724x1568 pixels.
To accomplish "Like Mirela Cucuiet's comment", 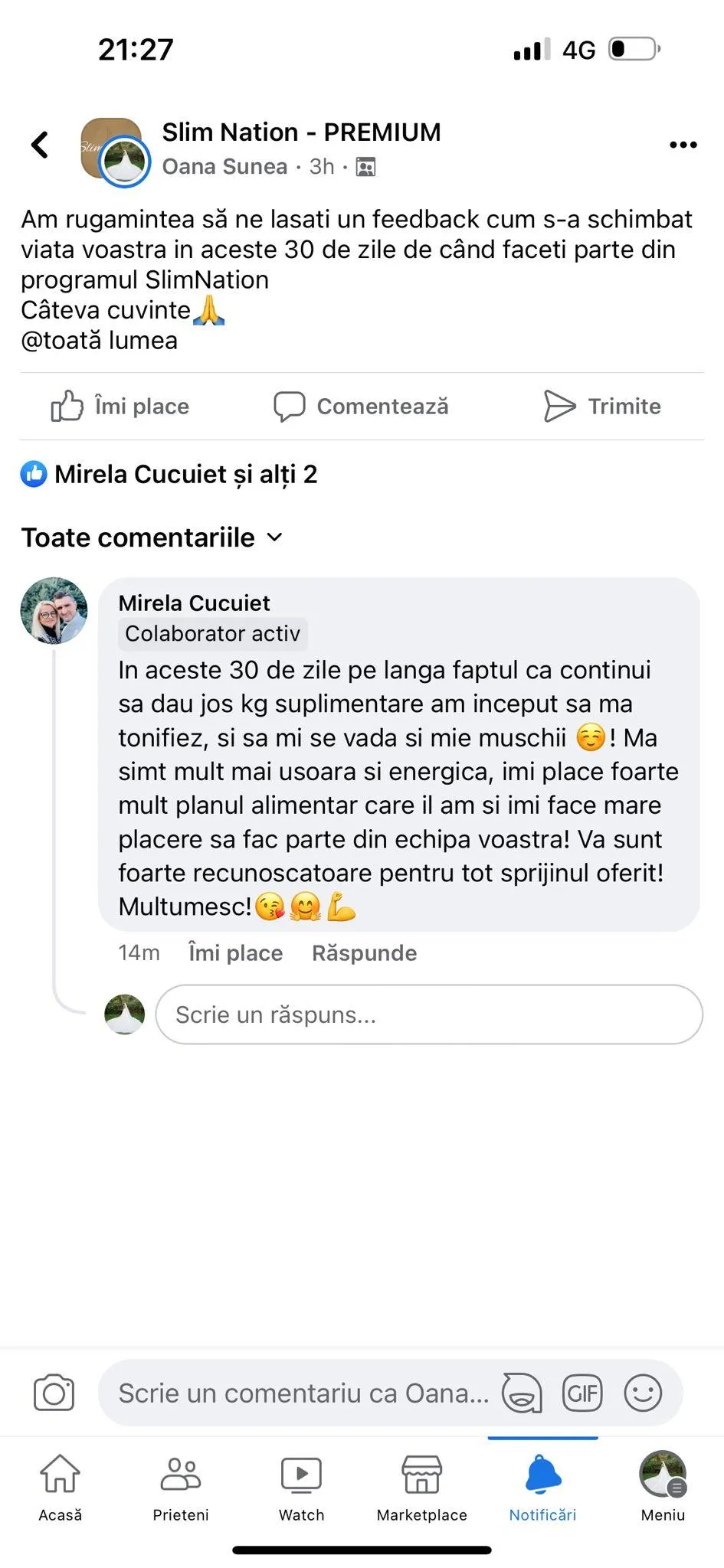I will 235,952.
